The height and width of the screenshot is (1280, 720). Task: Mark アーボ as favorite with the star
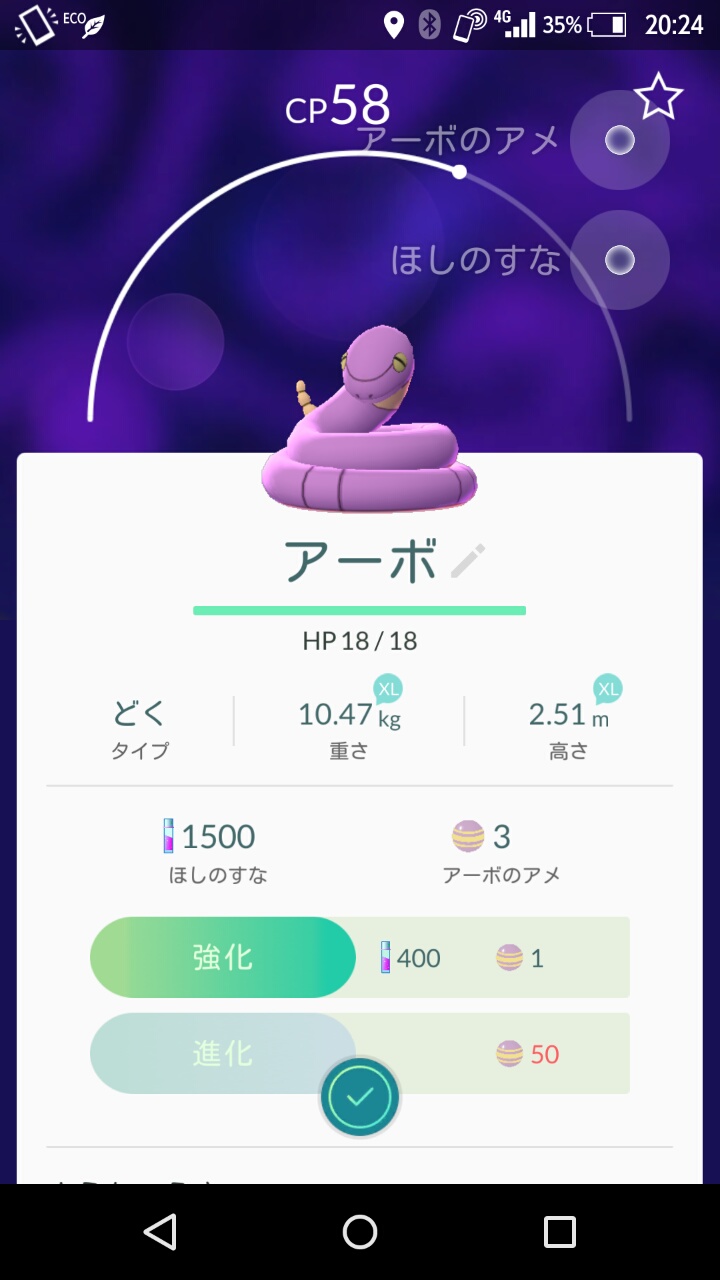click(658, 97)
